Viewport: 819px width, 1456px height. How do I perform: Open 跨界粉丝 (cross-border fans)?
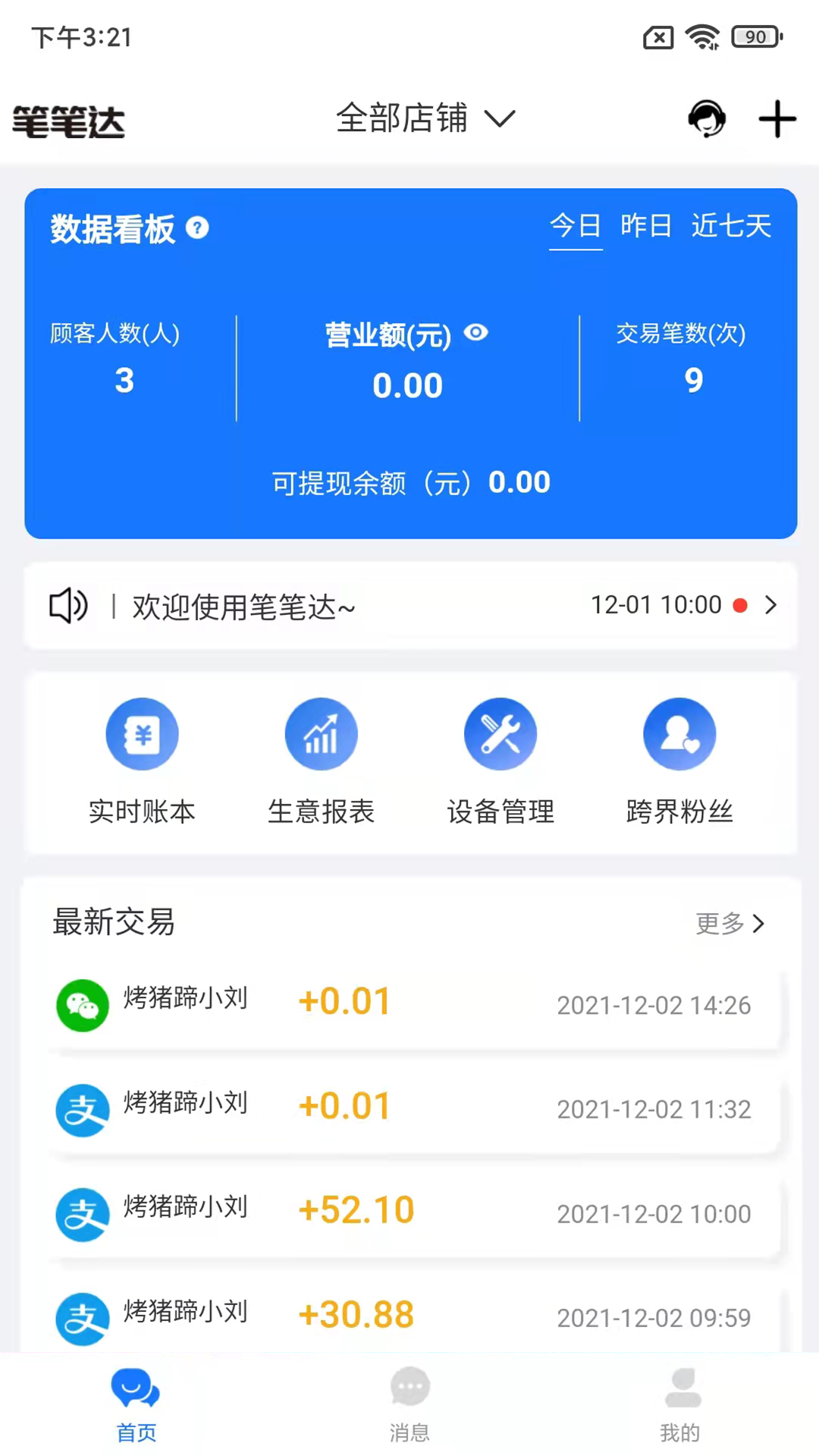[679, 762]
